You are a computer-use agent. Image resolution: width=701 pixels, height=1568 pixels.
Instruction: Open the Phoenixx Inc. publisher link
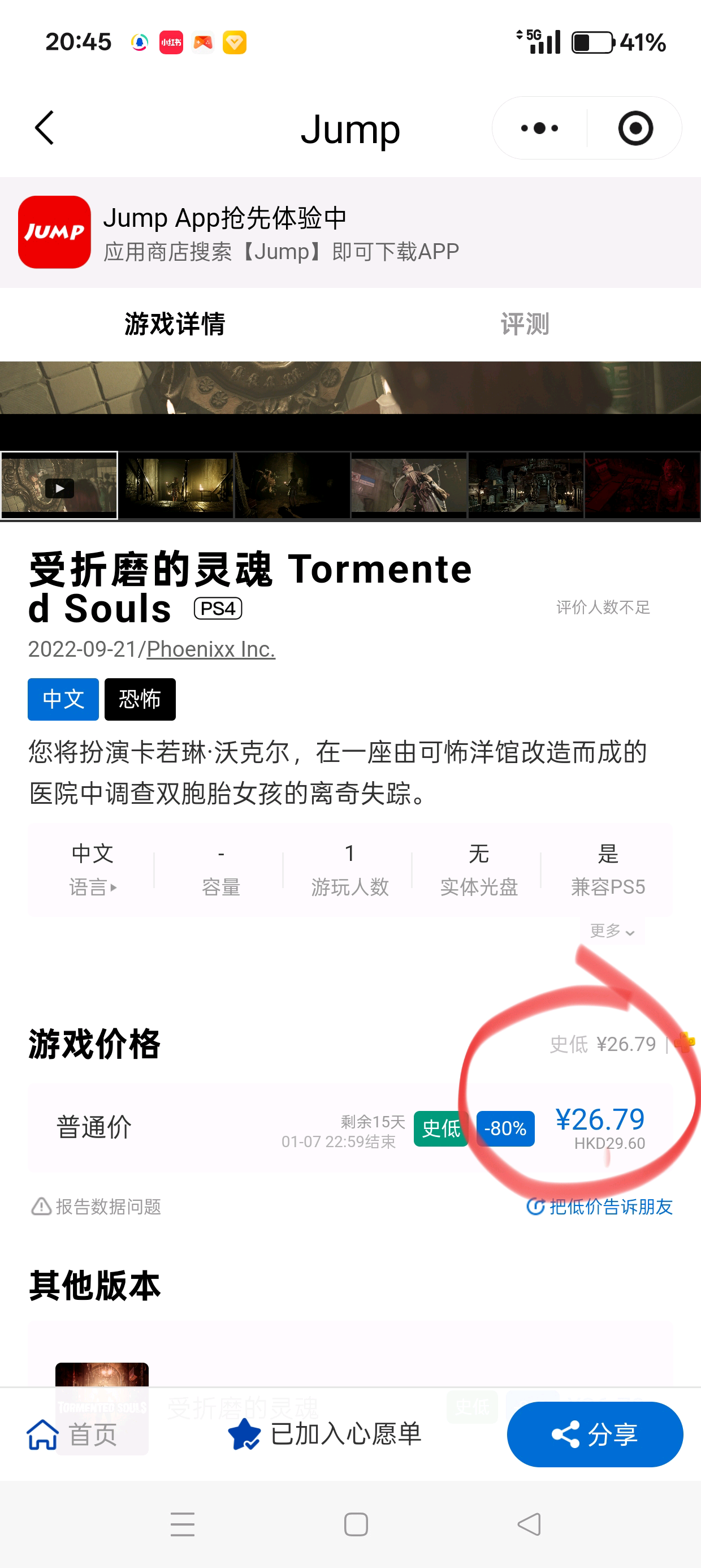(210, 649)
